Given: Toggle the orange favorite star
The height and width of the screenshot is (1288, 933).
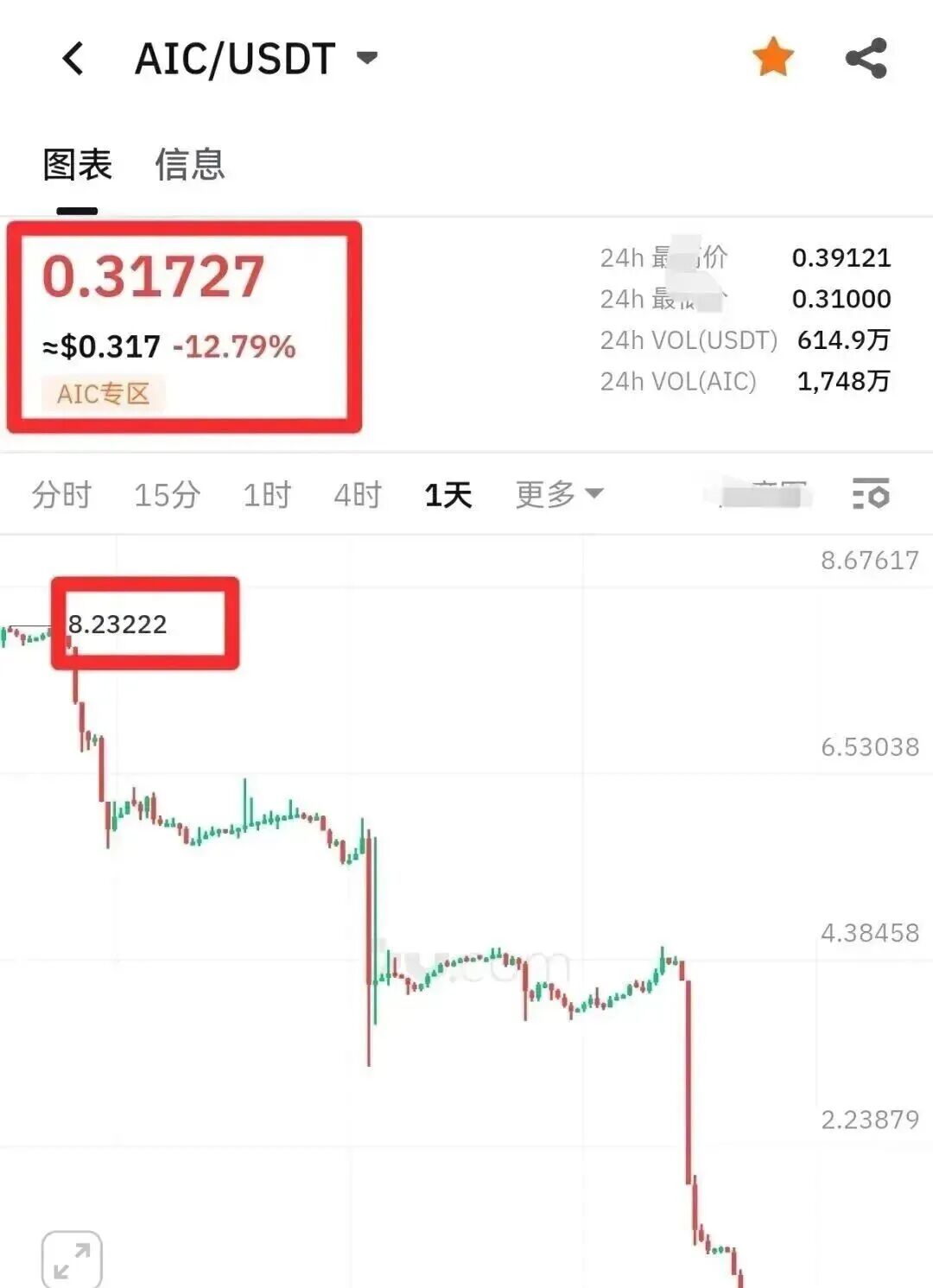Looking at the screenshot, I should [772, 58].
